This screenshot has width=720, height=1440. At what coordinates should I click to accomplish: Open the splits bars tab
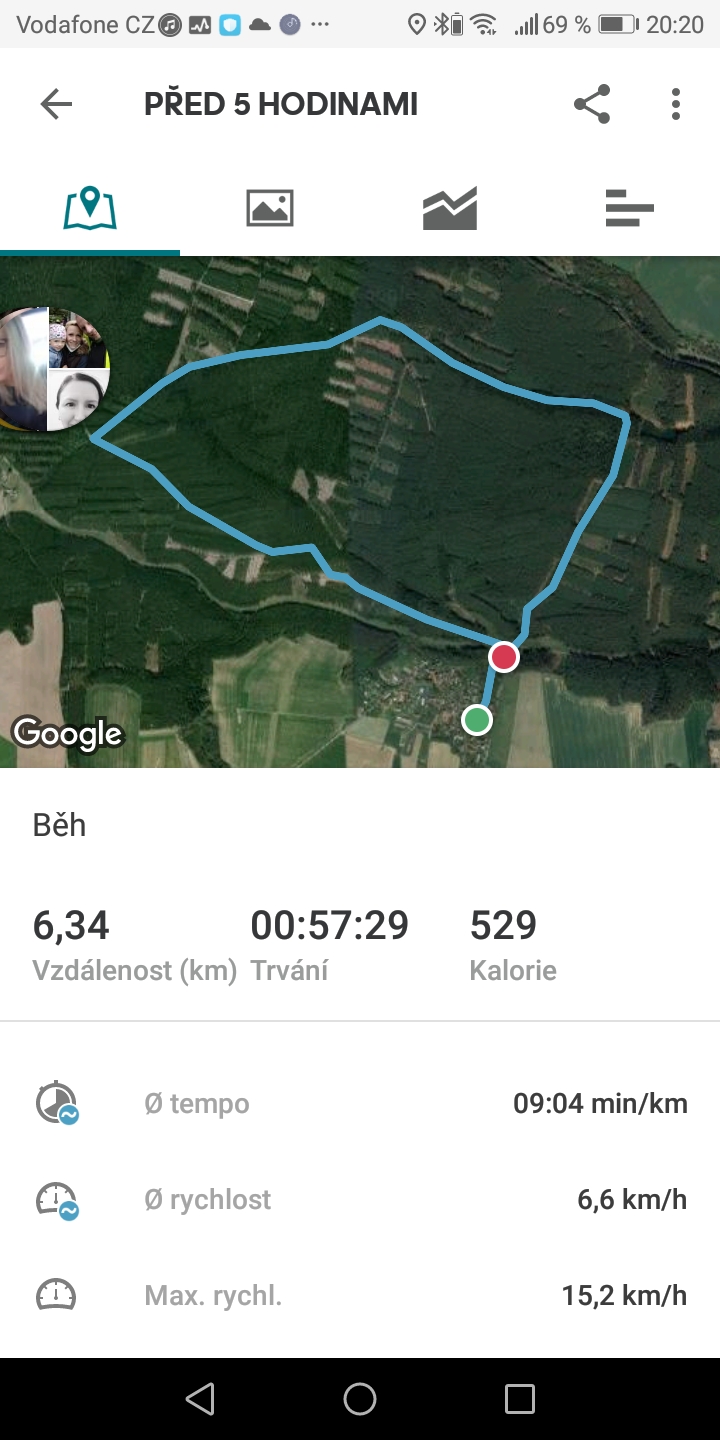(630, 208)
